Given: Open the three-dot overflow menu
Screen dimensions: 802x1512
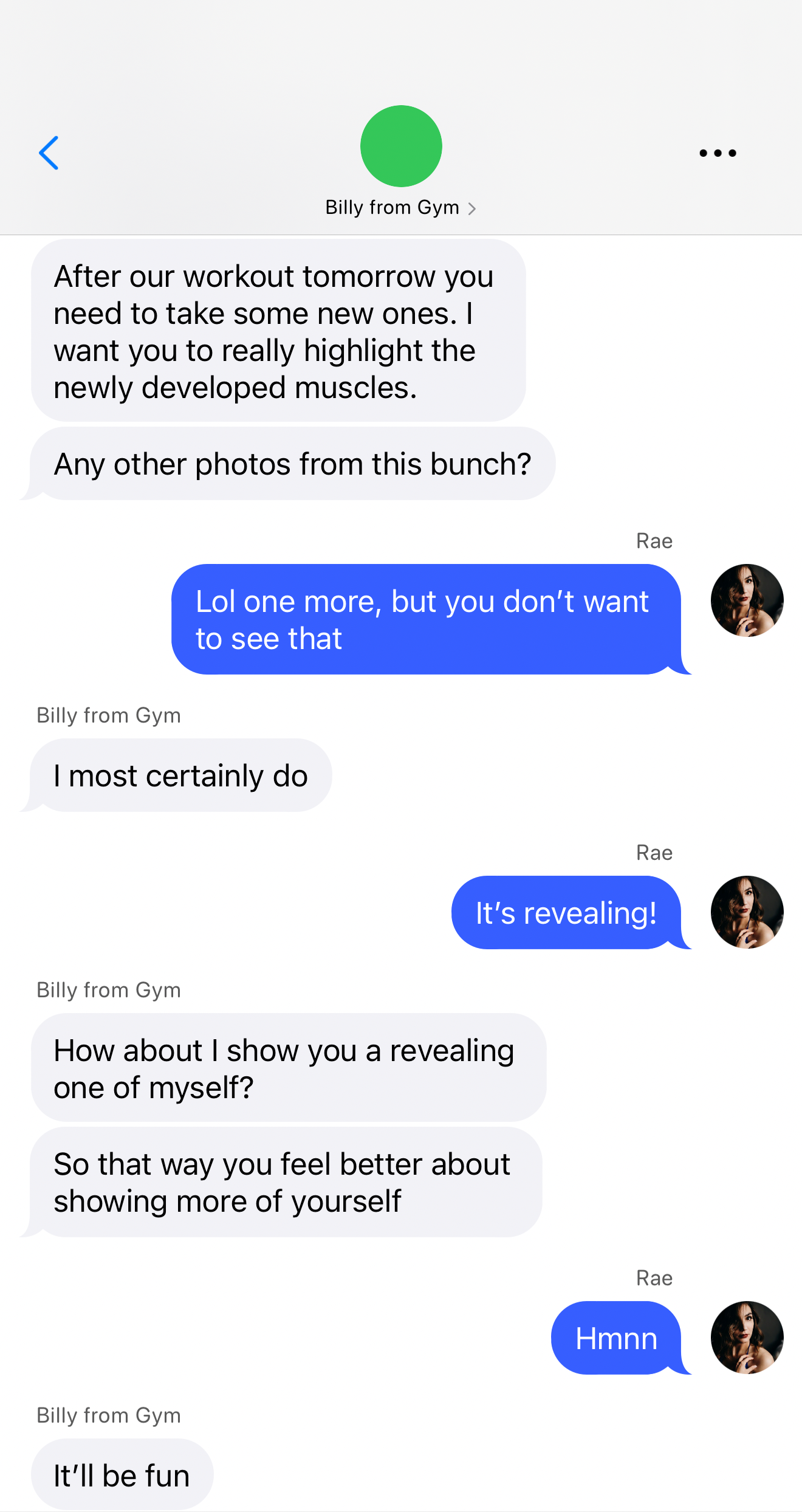Looking at the screenshot, I should click(x=718, y=153).
